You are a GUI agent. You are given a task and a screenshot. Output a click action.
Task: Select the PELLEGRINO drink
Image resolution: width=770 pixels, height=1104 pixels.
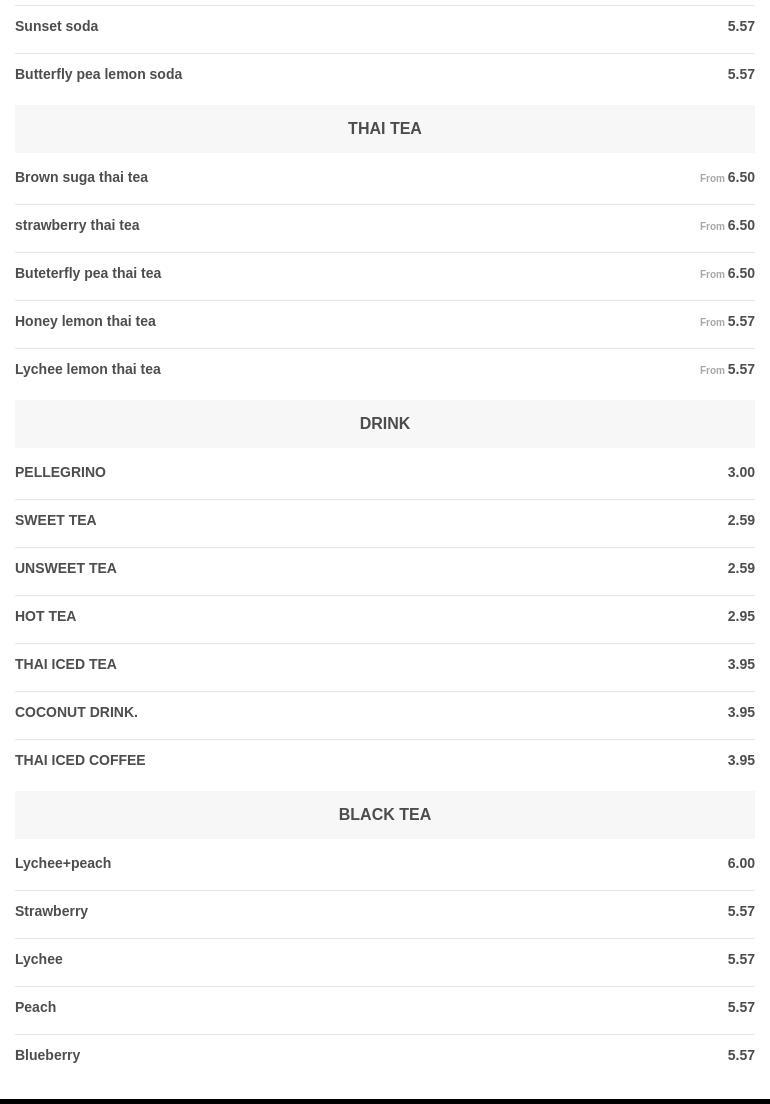coord(60,472)
